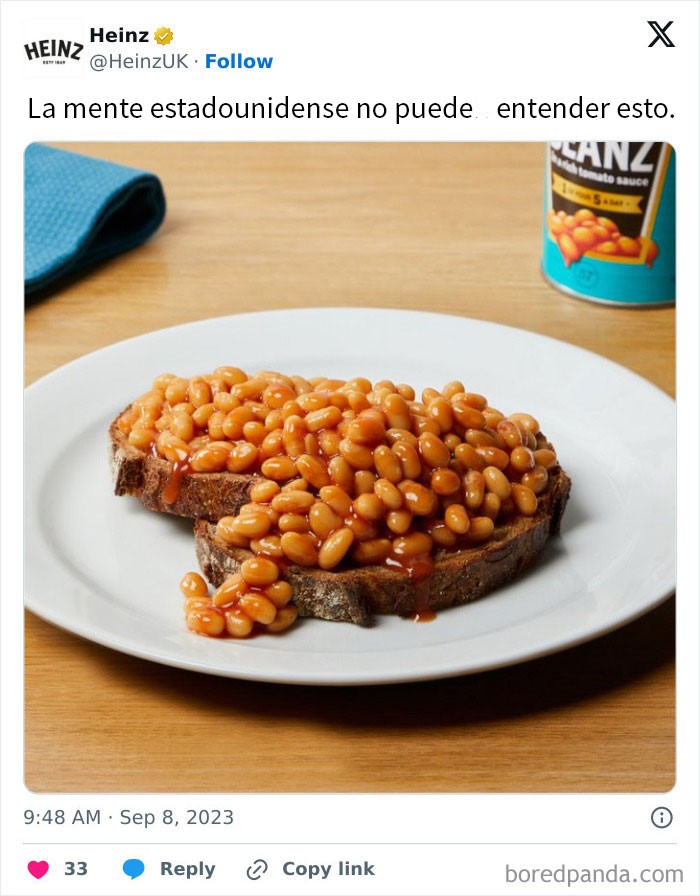
Task: Follow the HeinzUK account
Action: 239,61
